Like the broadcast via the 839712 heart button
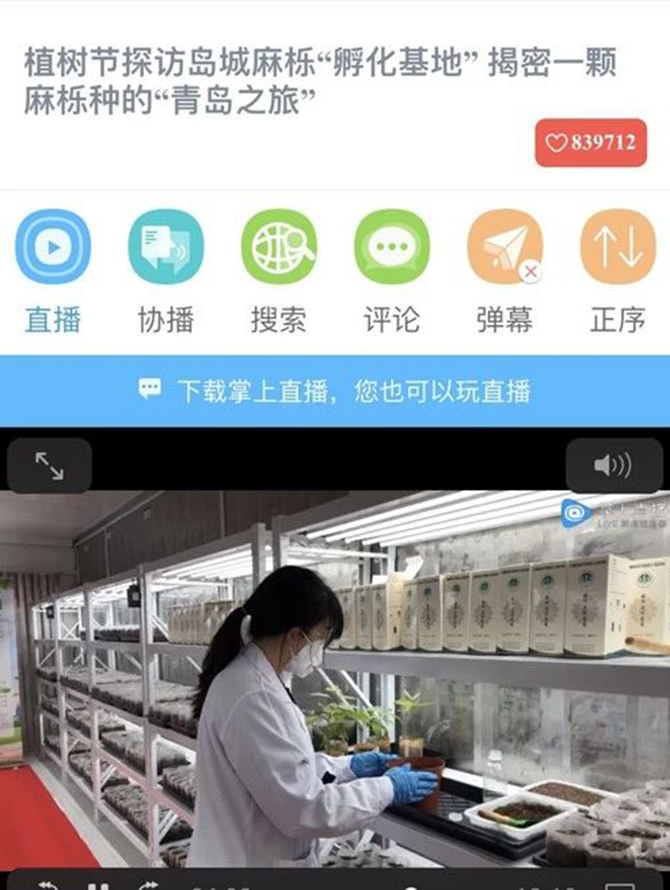The image size is (670, 890). (x=590, y=142)
